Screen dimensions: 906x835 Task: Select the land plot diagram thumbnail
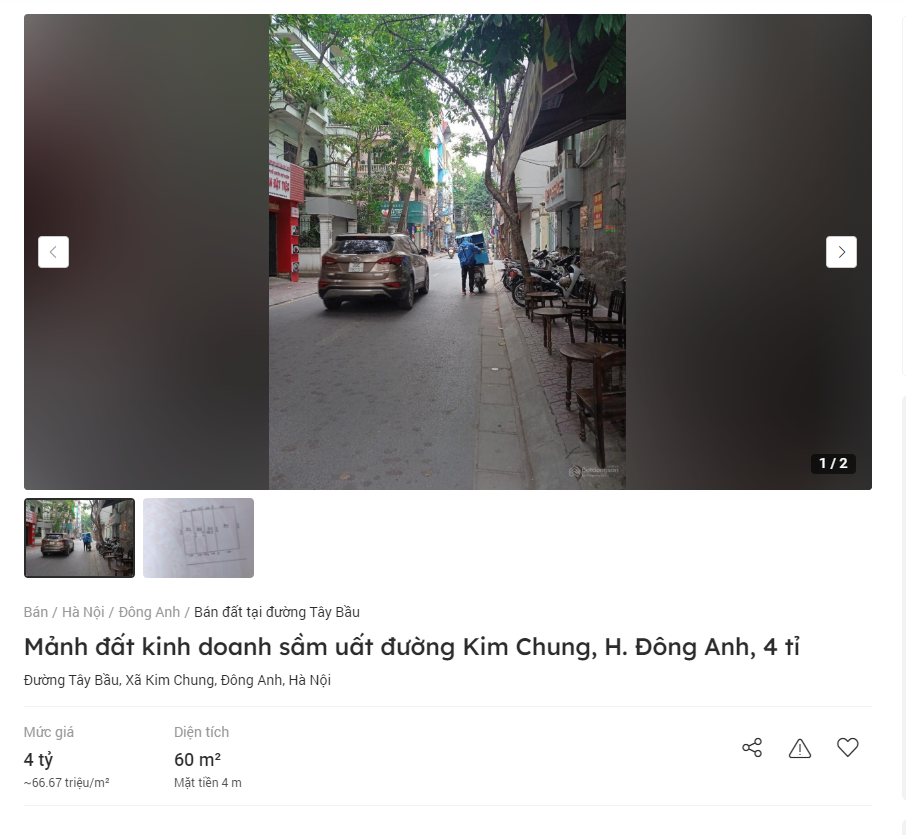coord(198,538)
